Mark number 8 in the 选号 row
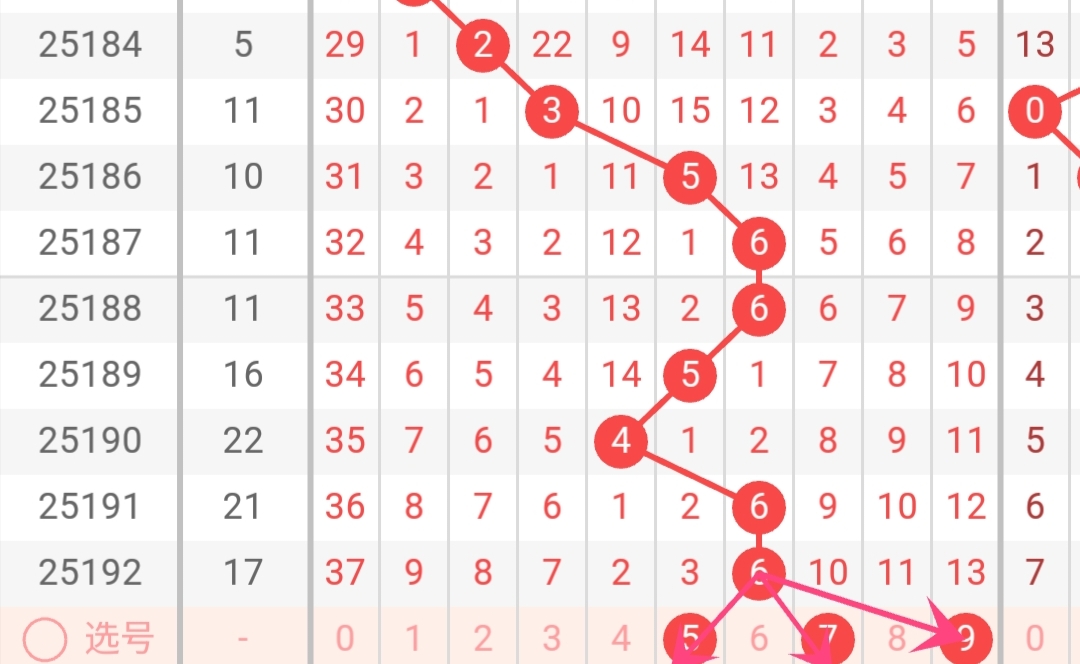The height and width of the screenshot is (664, 1080). pos(897,638)
